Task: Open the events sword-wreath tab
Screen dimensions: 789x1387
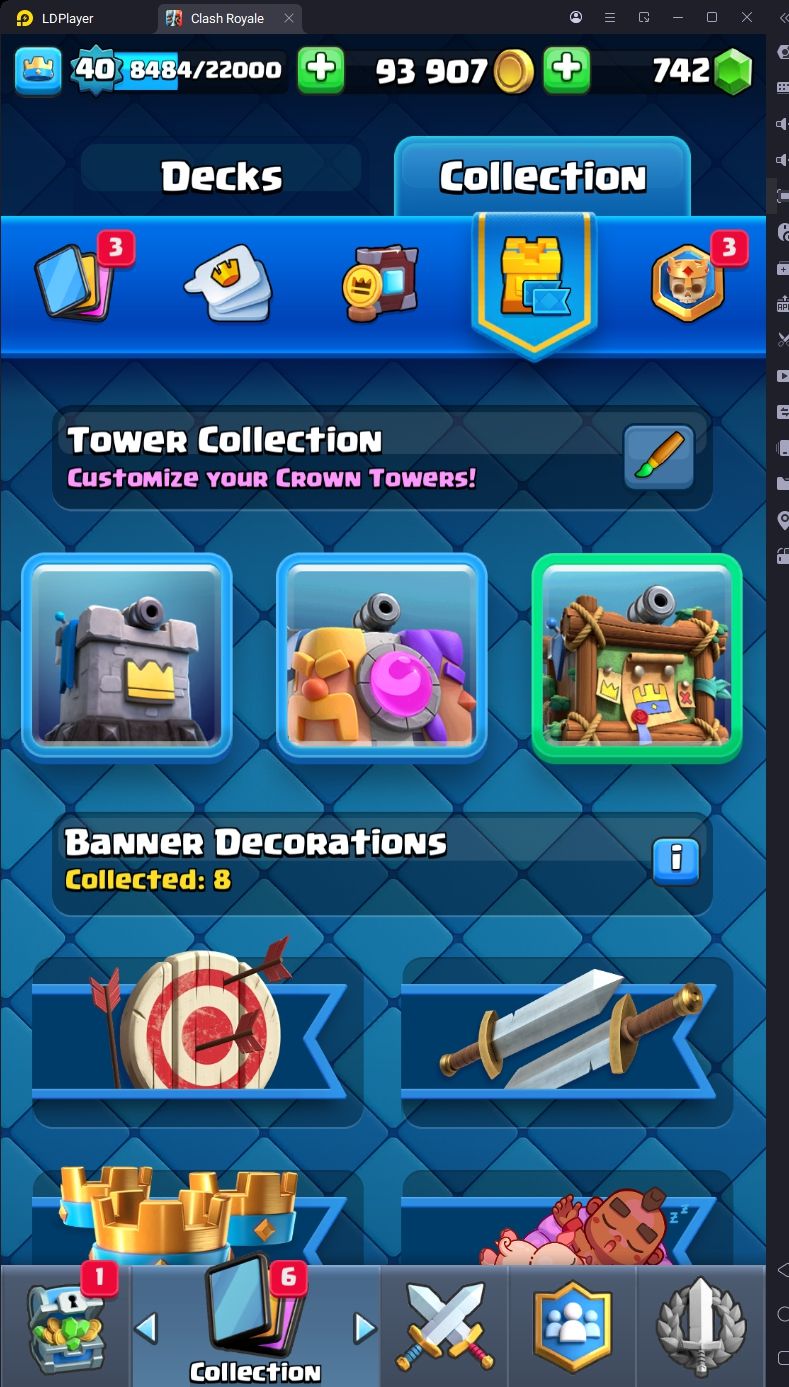Action: [701, 1326]
